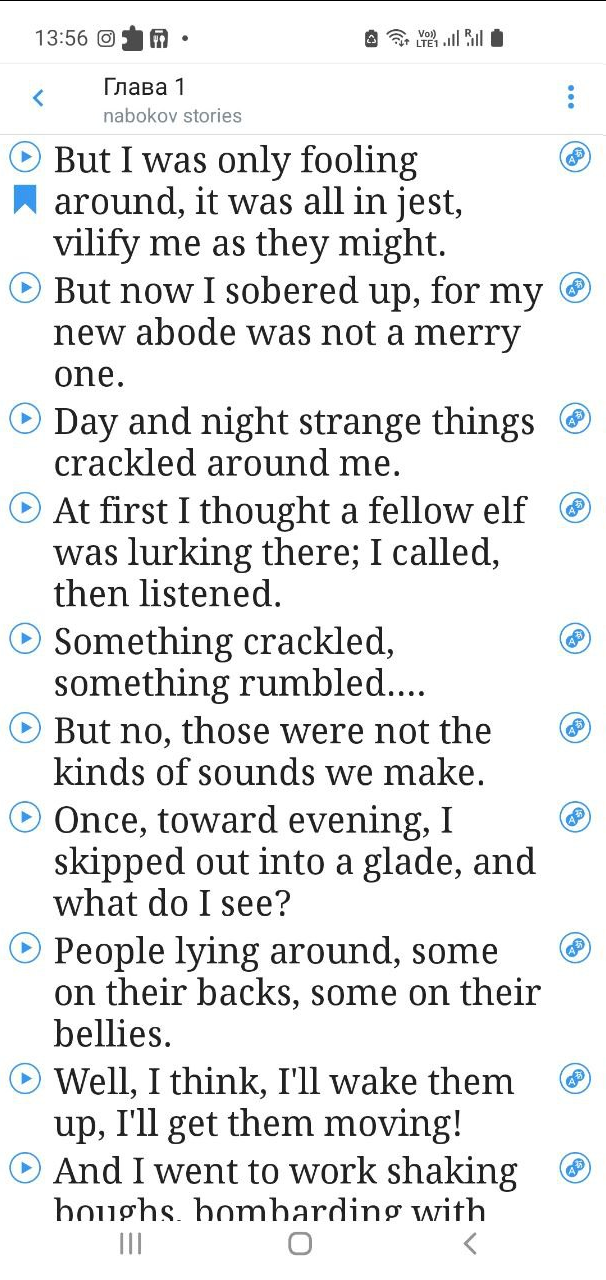This screenshot has height=1280, width=606.
Task: Tap the system home button
Action: pos(300,1243)
